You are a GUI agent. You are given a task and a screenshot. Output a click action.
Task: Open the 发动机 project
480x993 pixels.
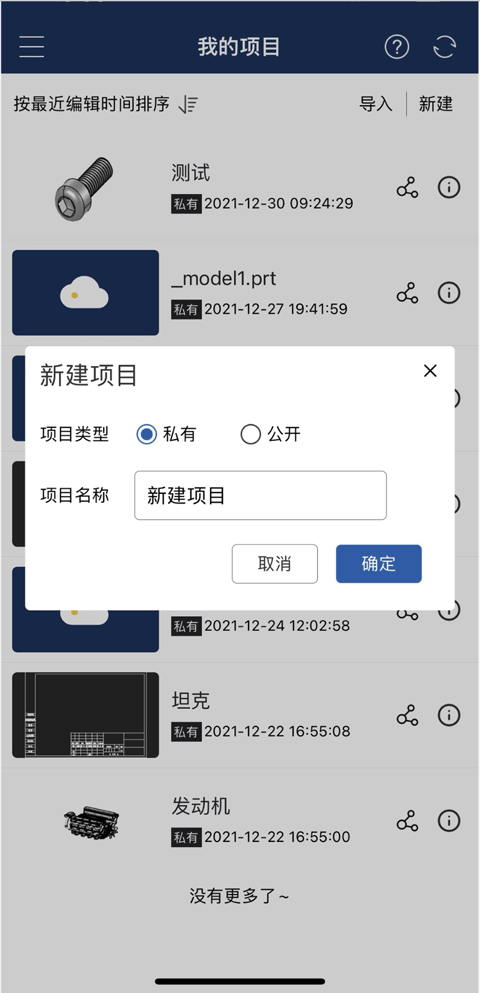201,806
